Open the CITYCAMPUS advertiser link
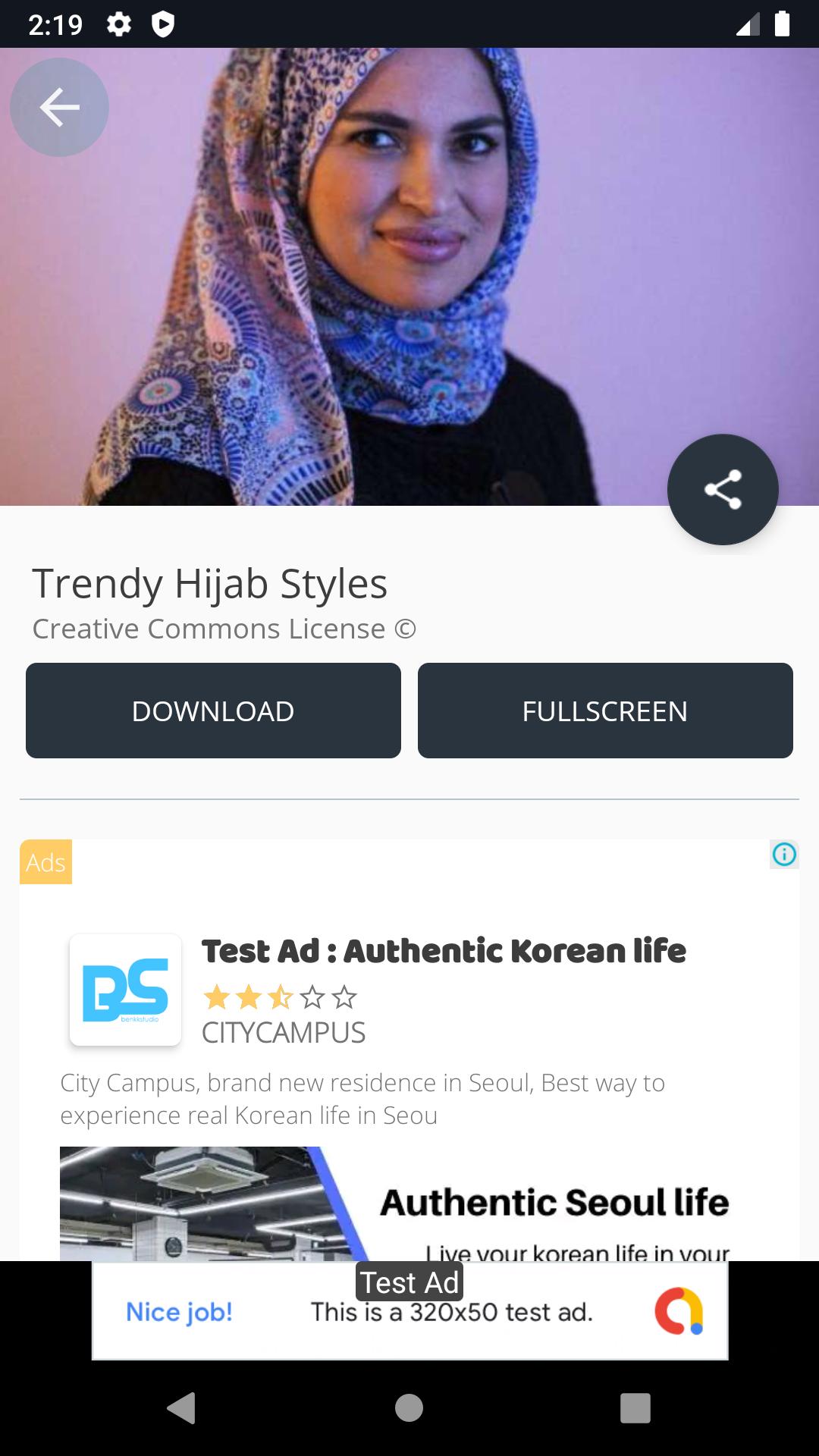This screenshot has width=819, height=1456. 283,1032
